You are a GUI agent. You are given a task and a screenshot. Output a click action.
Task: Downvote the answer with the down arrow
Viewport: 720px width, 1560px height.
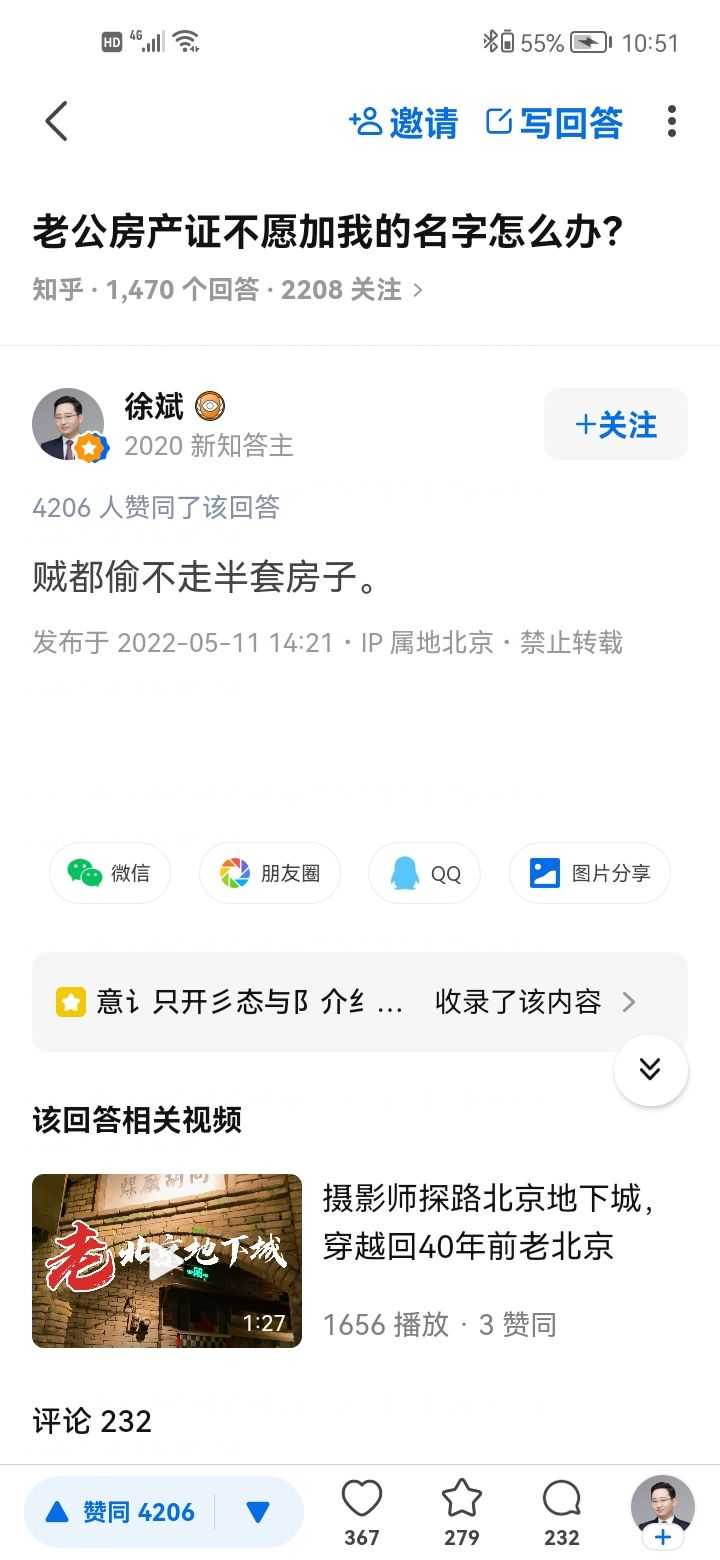click(258, 1512)
